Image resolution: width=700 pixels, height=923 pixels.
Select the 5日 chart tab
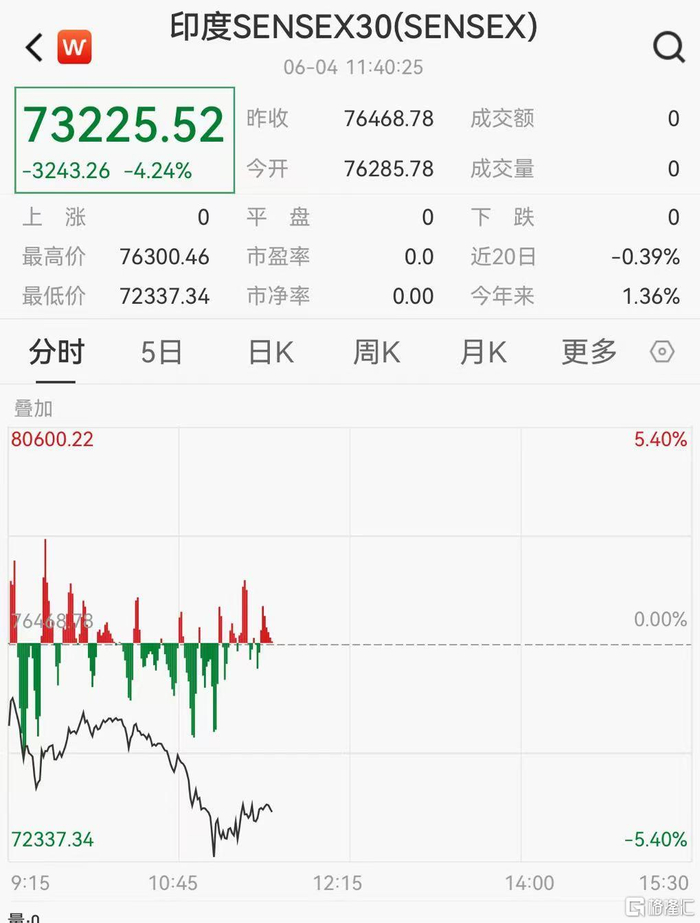pos(162,352)
